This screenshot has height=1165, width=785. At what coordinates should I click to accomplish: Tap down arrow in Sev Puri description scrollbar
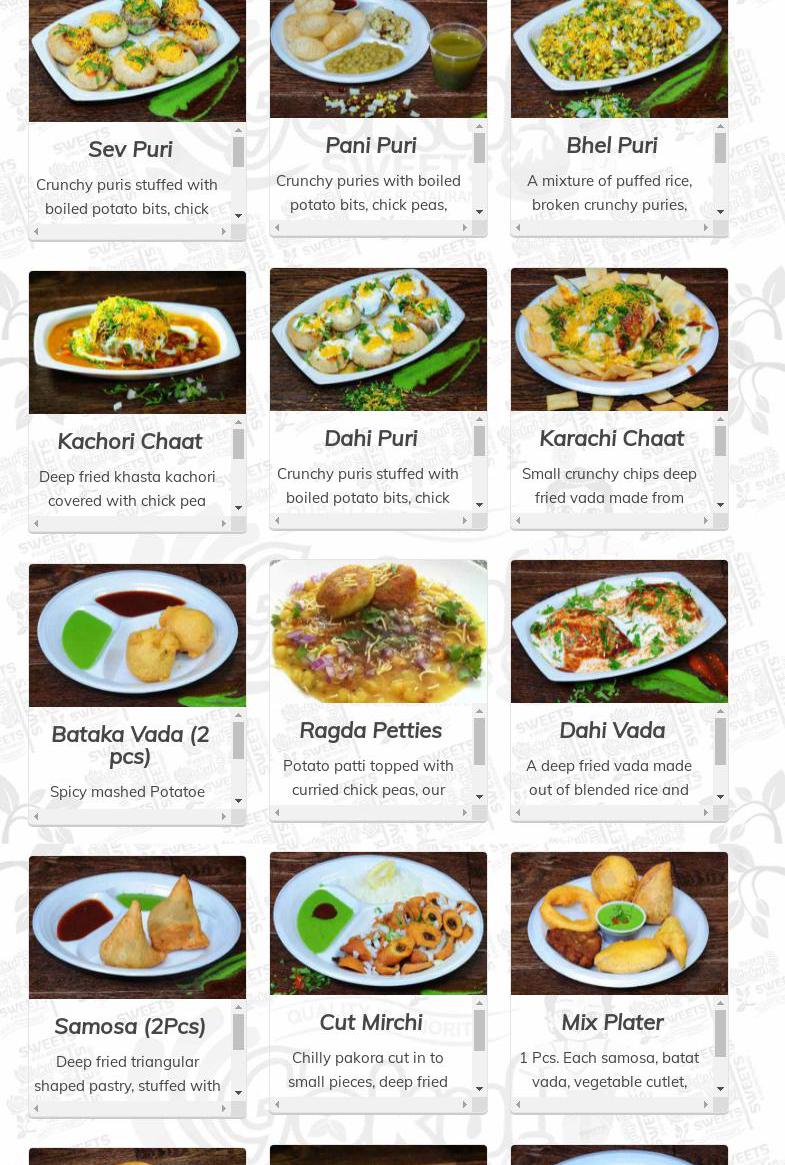238,216
